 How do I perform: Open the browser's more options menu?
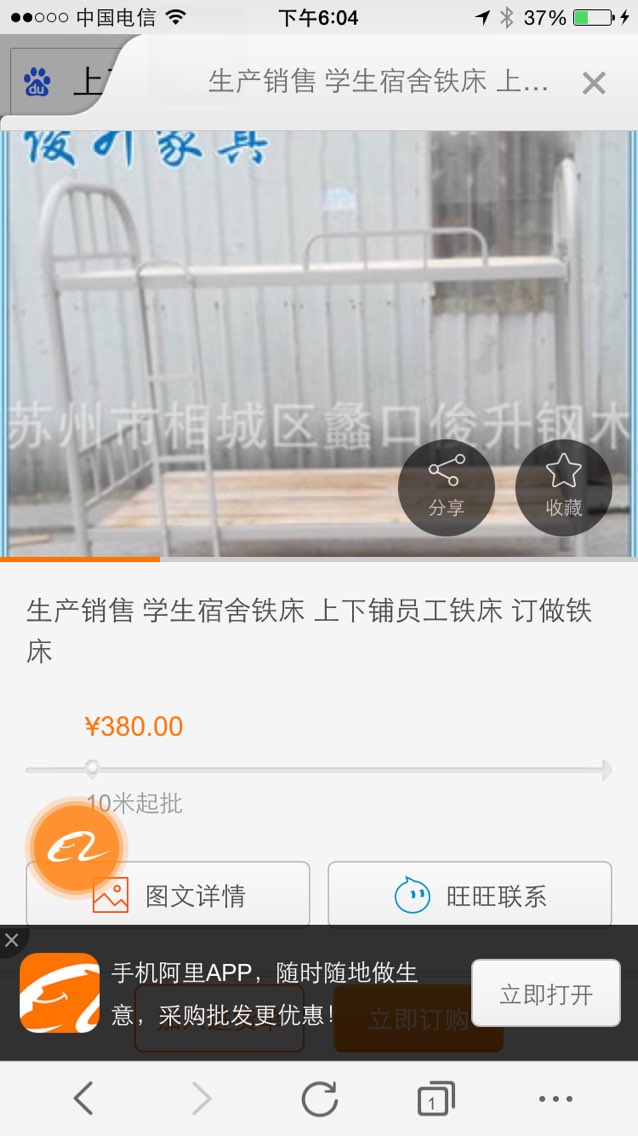tap(555, 1099)
